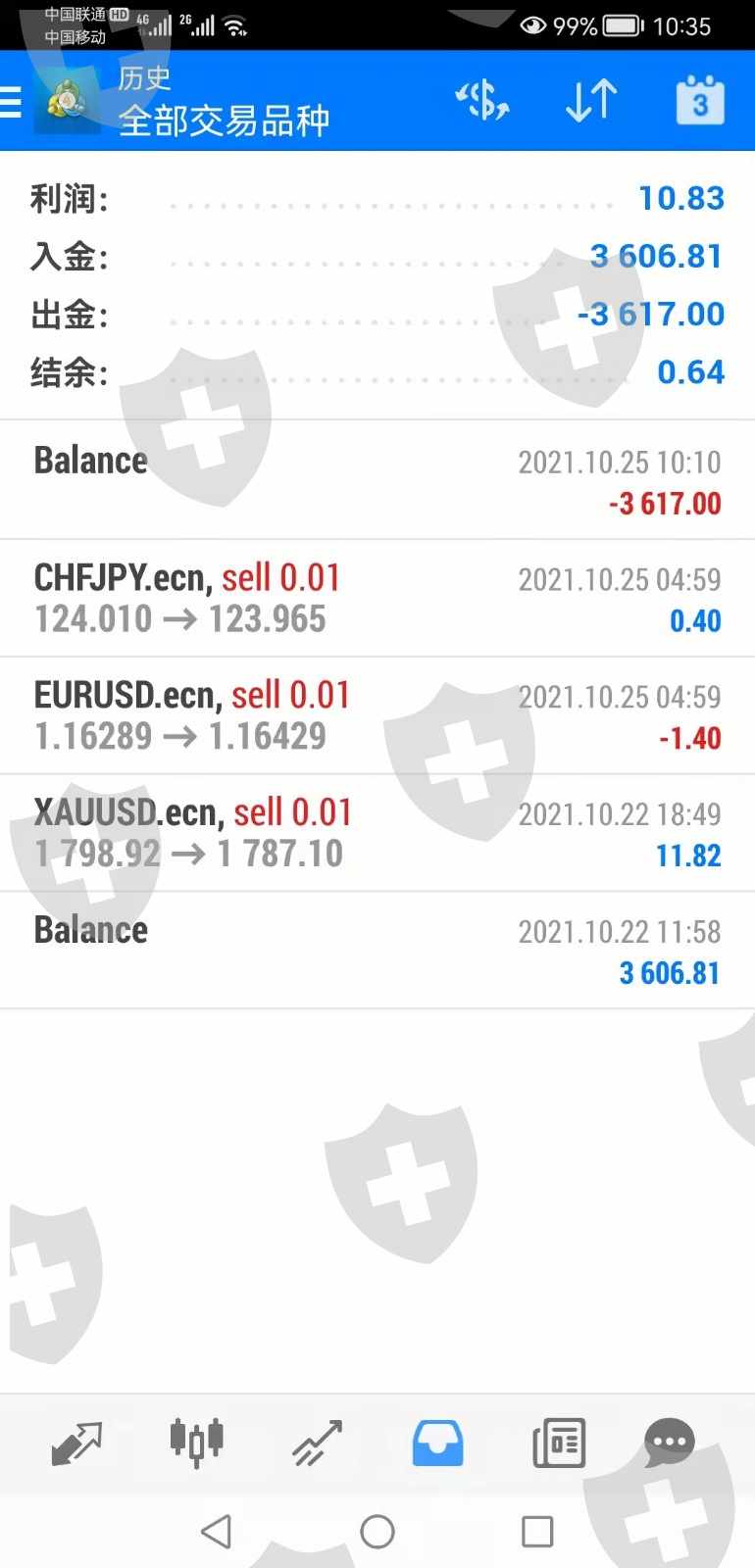
Task: Select the History inbox tab
Action: [437, 1443]
